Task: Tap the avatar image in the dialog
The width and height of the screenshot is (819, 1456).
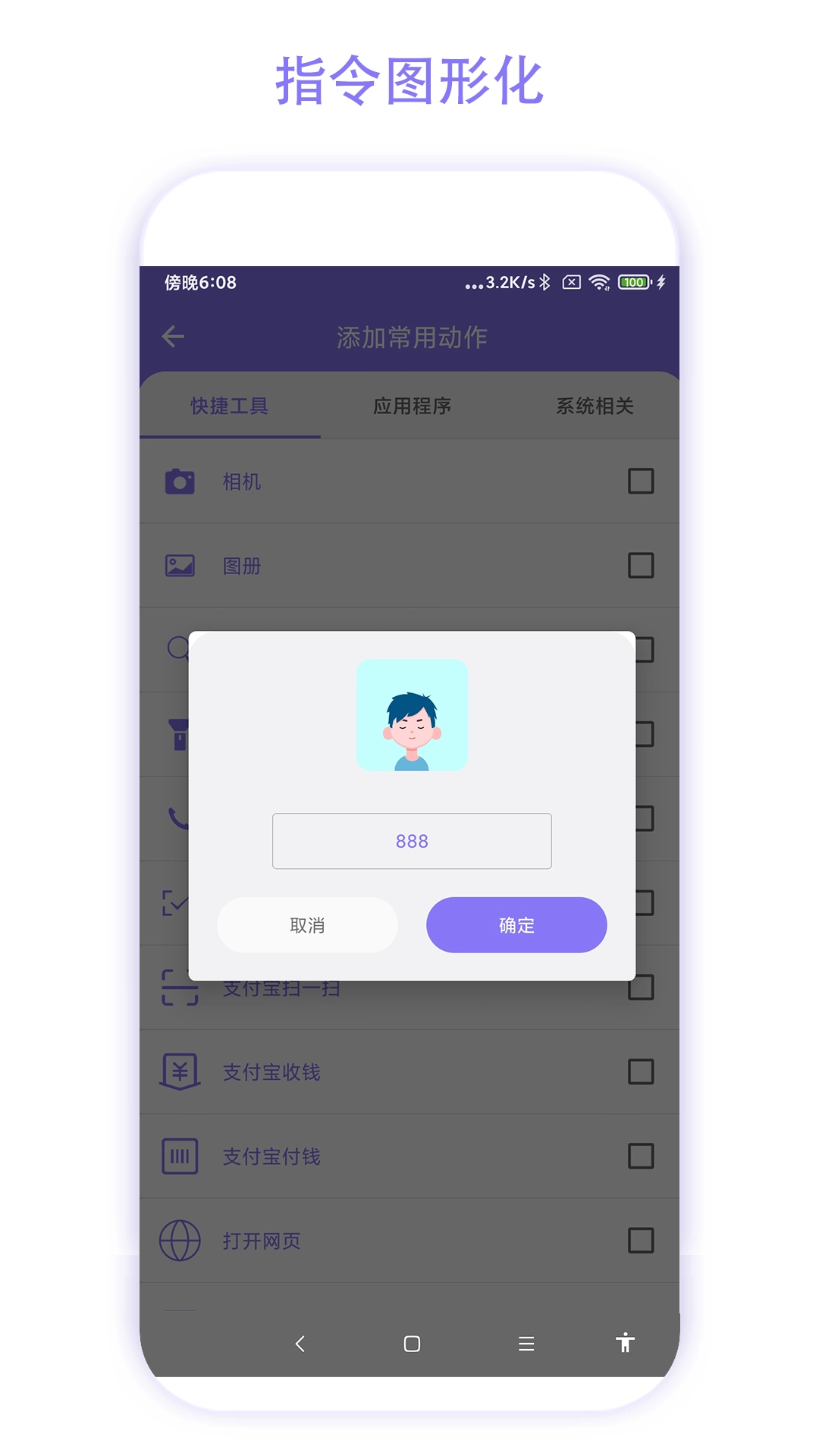Action: point(412,716)
